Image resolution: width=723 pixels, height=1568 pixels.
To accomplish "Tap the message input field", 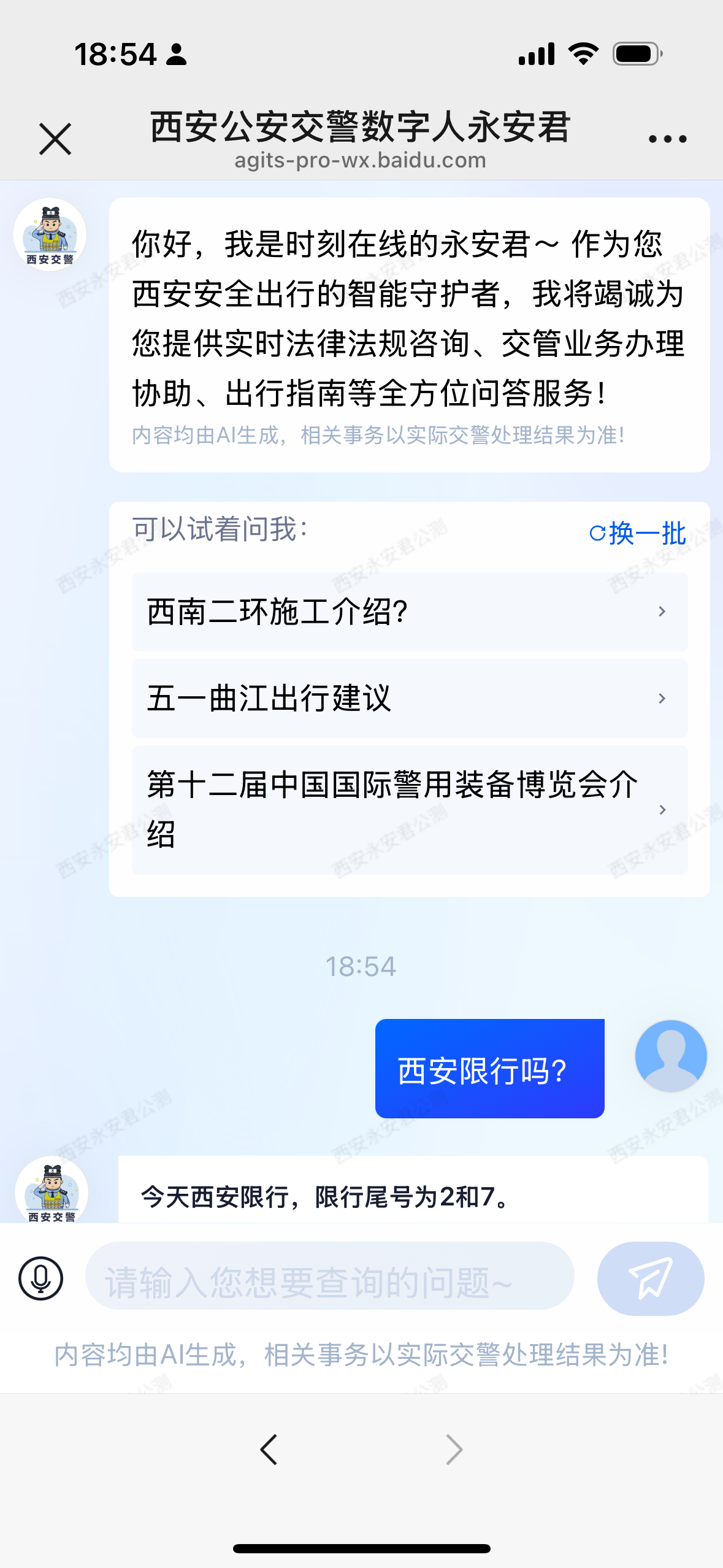I will click(x=331, y=1279).
